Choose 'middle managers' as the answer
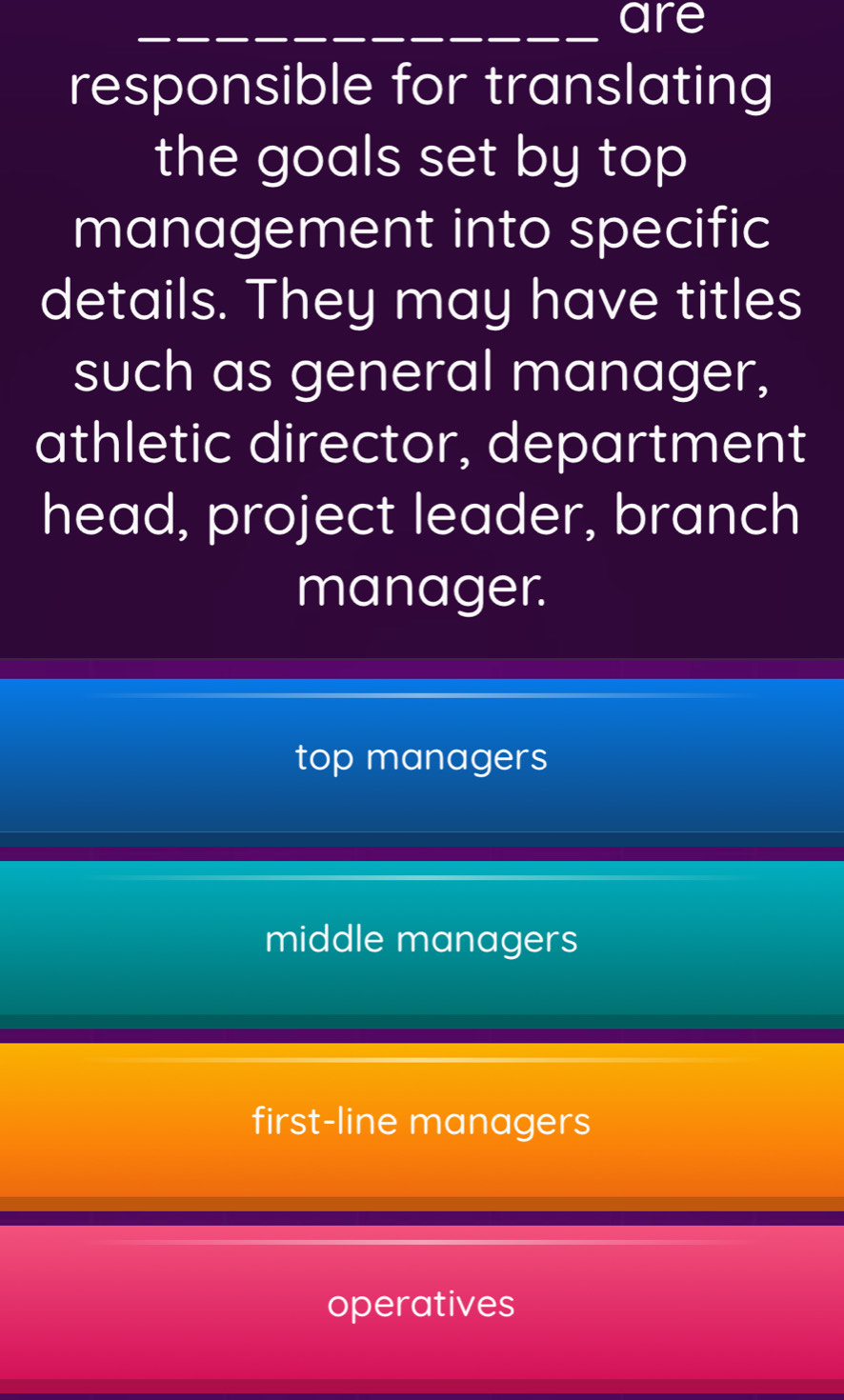 click(421, 940)
